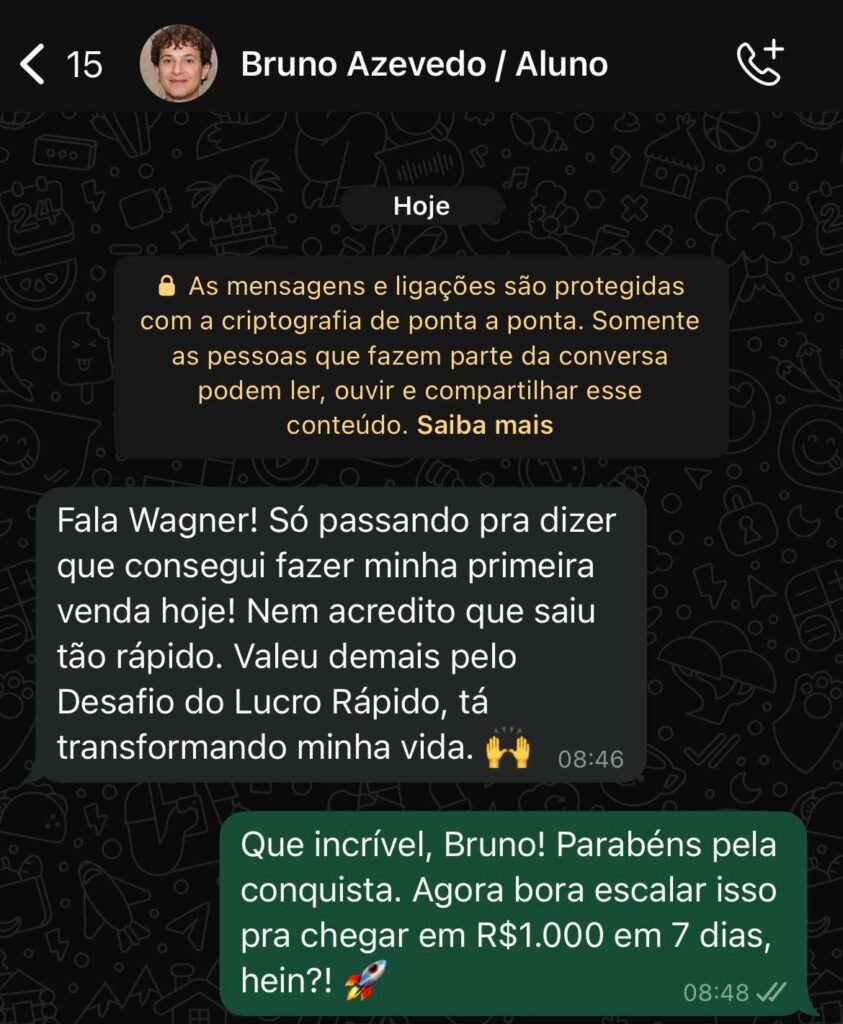Start a call with Bruno Azevedo
Image resolution: width=843 pixels, height=1024 pixels.
[759, 64]
